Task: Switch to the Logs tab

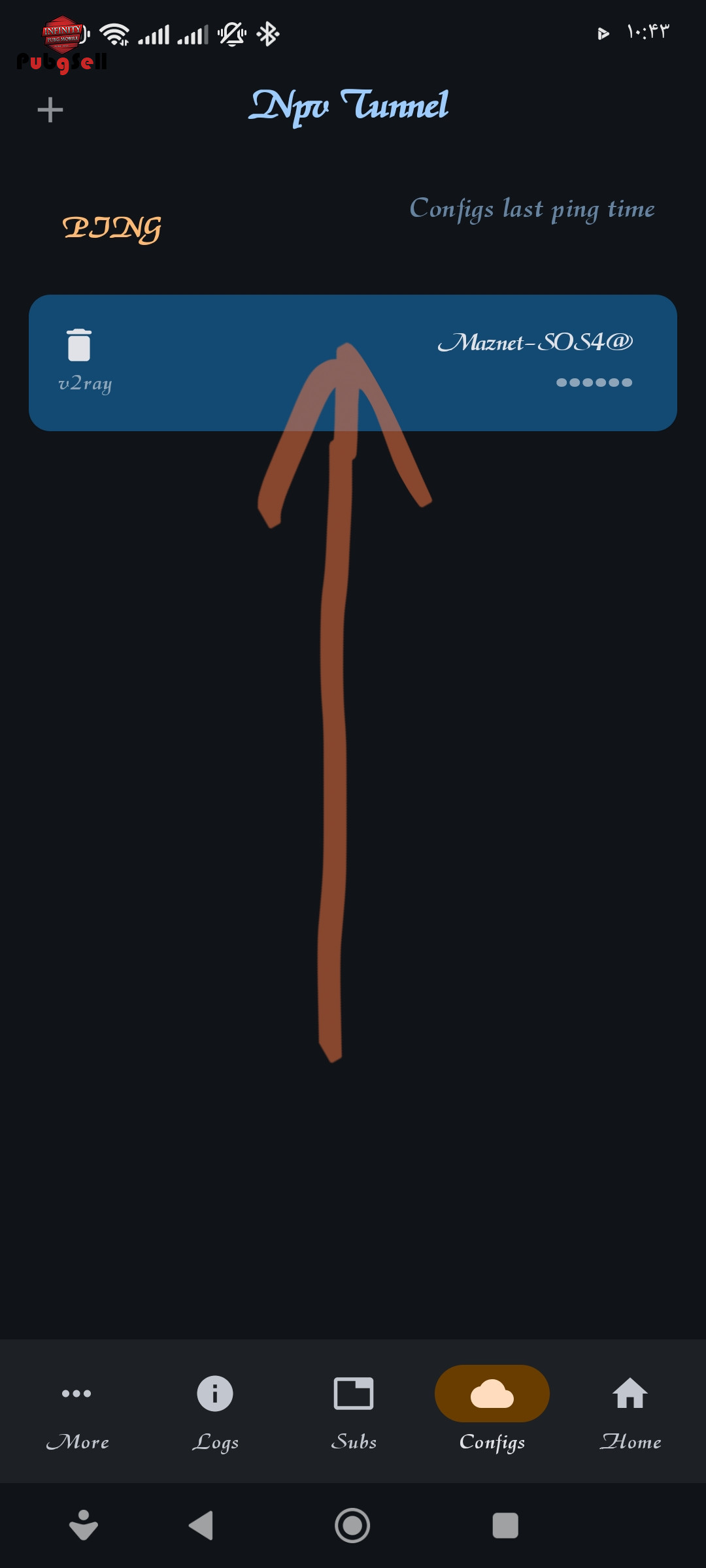Action: coord(215,1411)
